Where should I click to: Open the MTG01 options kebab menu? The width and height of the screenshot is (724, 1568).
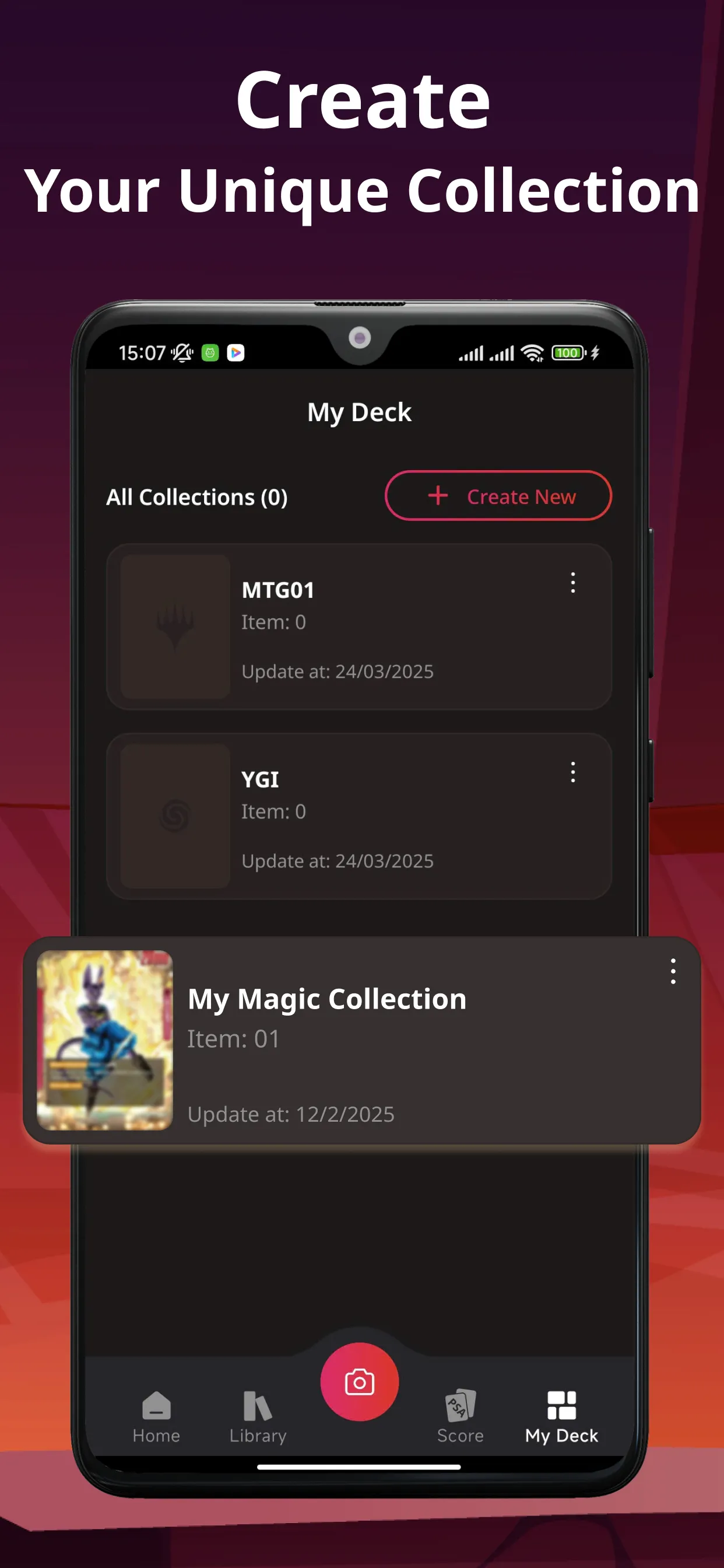pos(572,584)
